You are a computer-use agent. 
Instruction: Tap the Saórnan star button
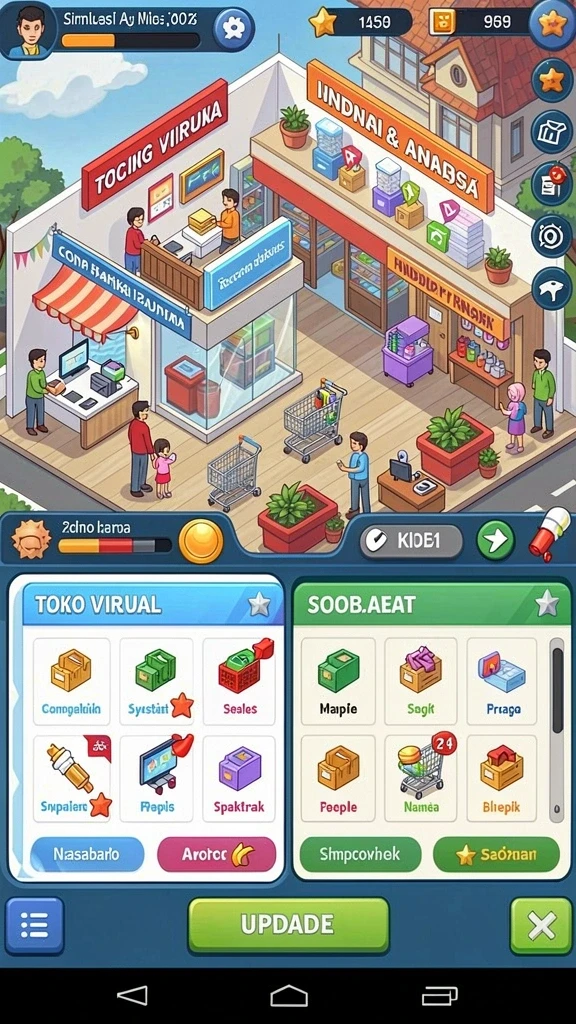click(x=496, y=854)
